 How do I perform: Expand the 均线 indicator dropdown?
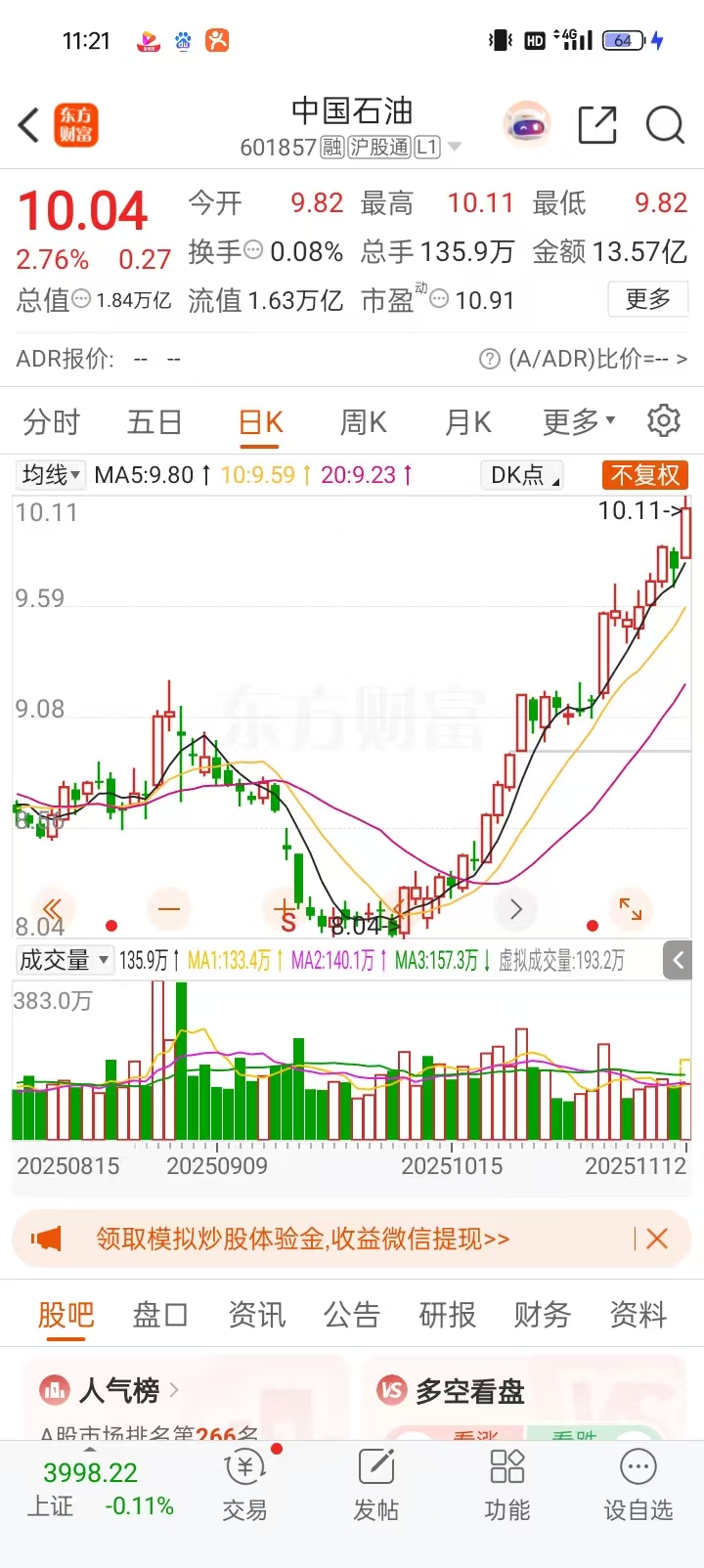(51, 475)
